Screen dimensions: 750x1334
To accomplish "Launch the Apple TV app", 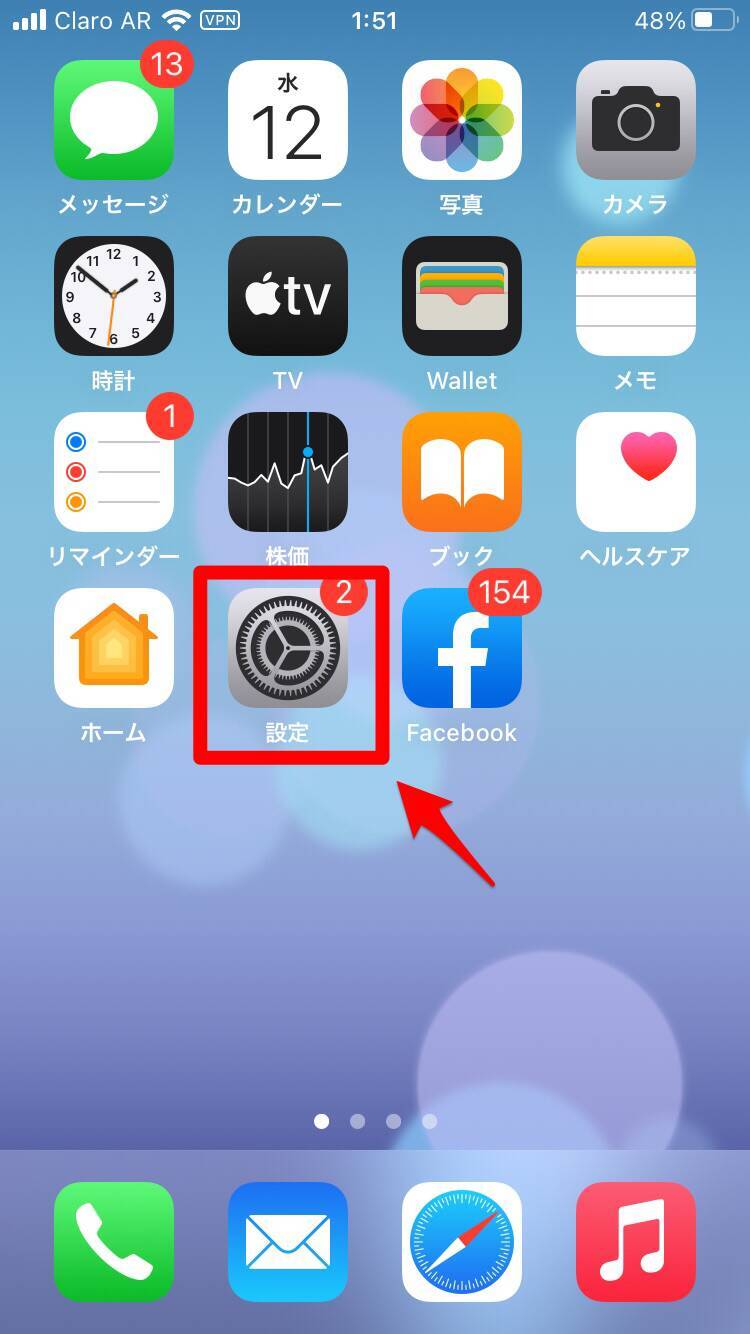I will [x=288, y=296].
